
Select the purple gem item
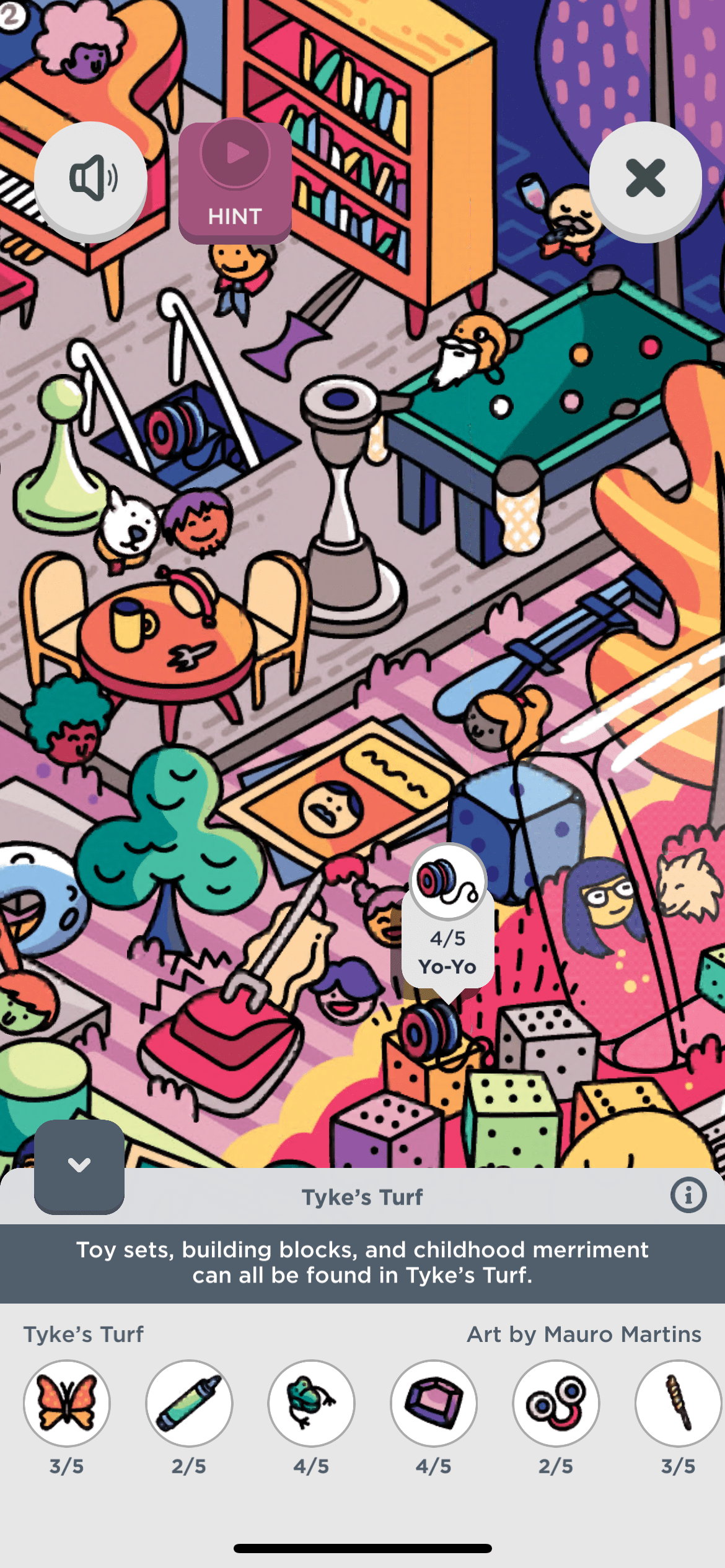(x=434, y=1403)
